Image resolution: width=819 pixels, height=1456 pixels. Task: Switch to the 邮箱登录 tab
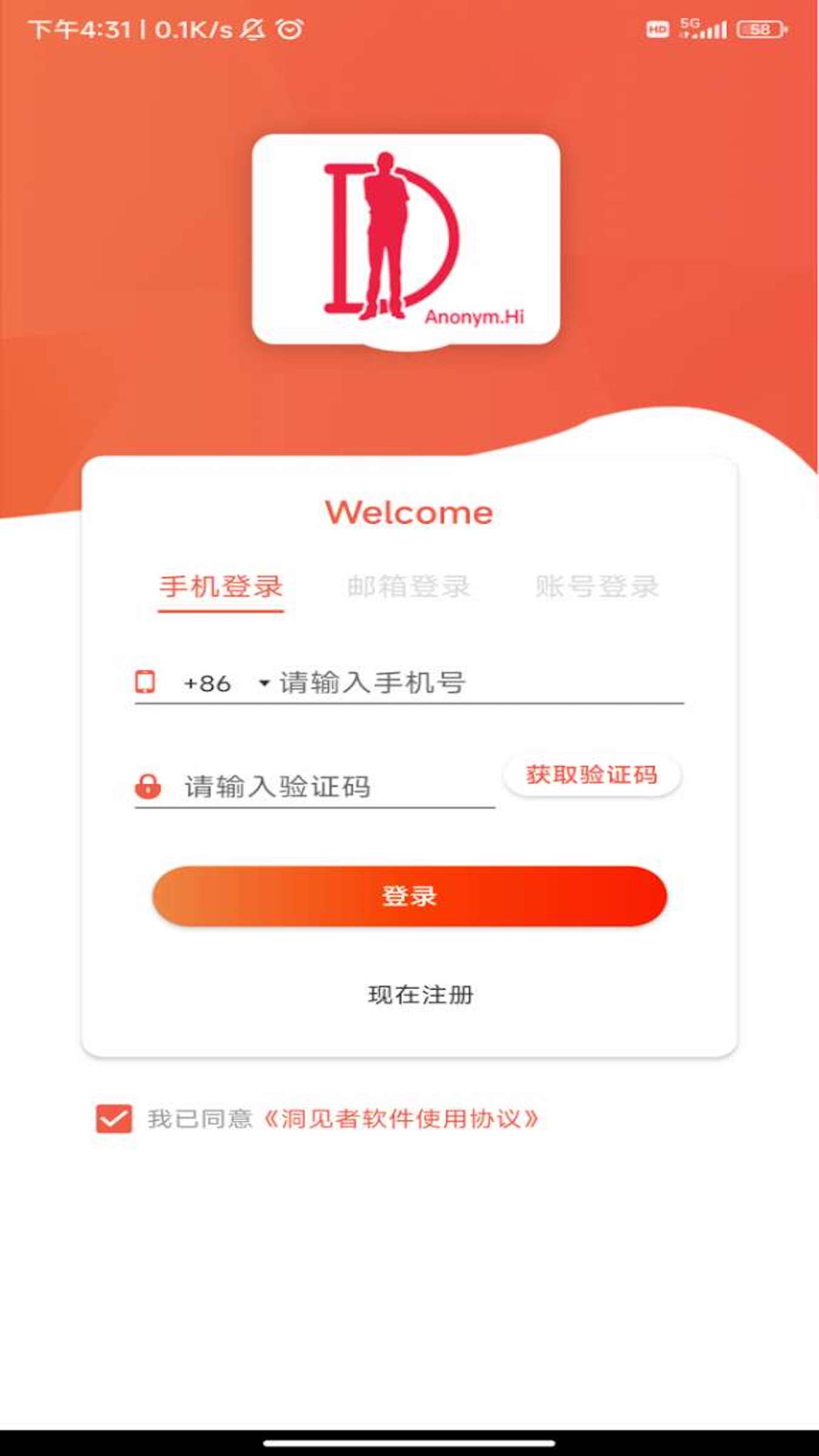[408, 587]
